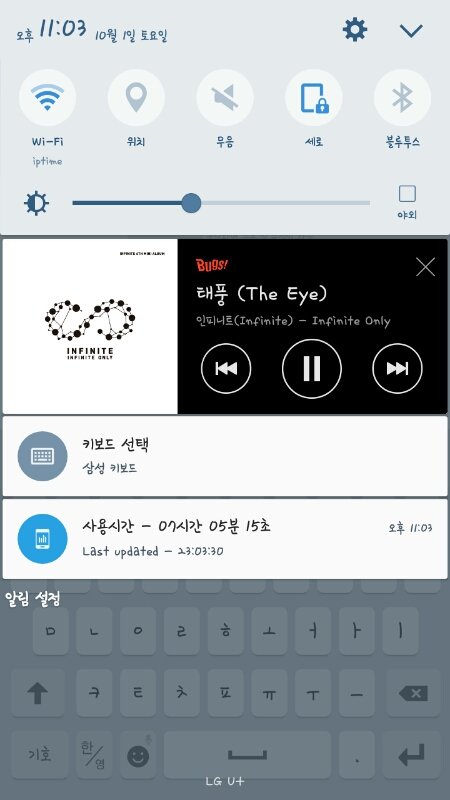This screenshot has width=450, height=800.
Task: Open settings via the gear icon
Action: point(355,30)
